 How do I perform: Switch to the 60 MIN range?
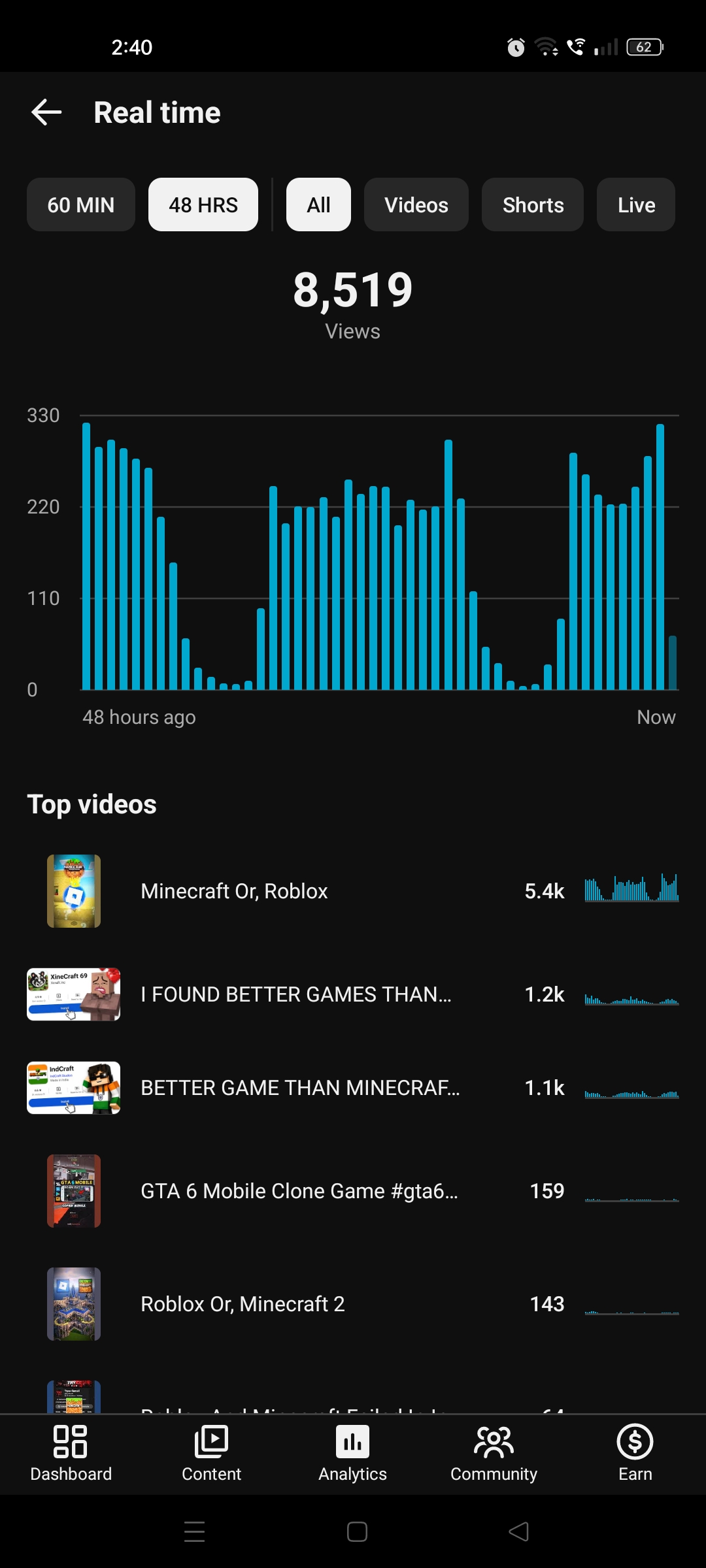click(x=81, y=204)
